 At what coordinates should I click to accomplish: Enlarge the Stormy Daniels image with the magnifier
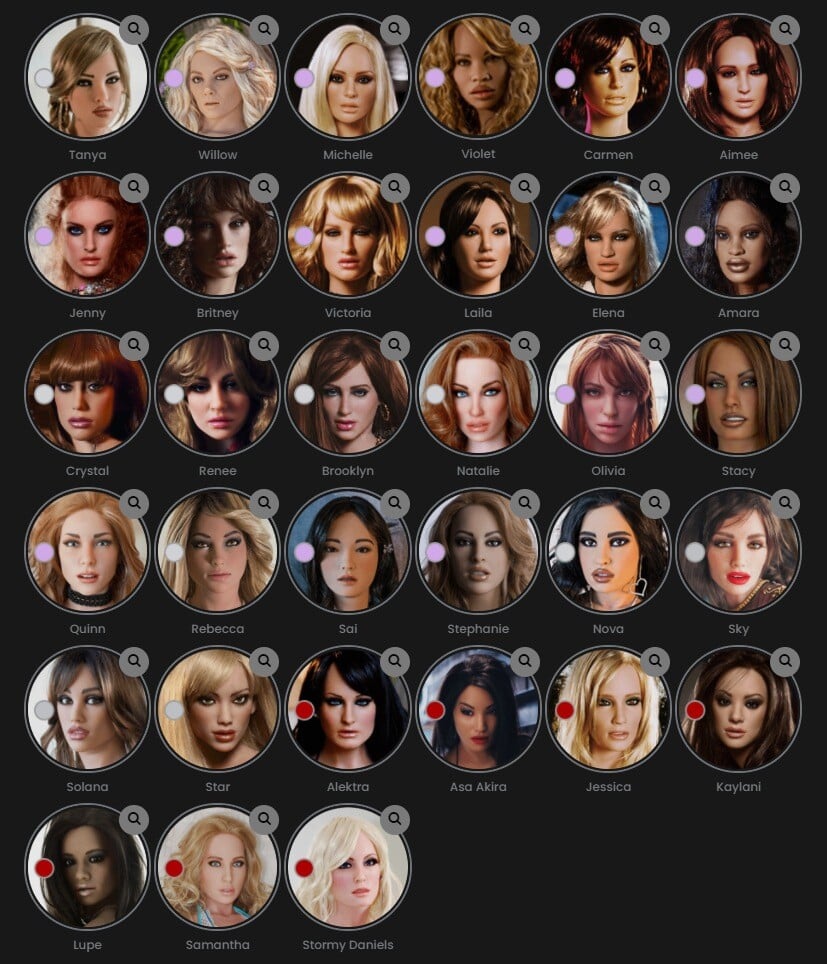395,819
